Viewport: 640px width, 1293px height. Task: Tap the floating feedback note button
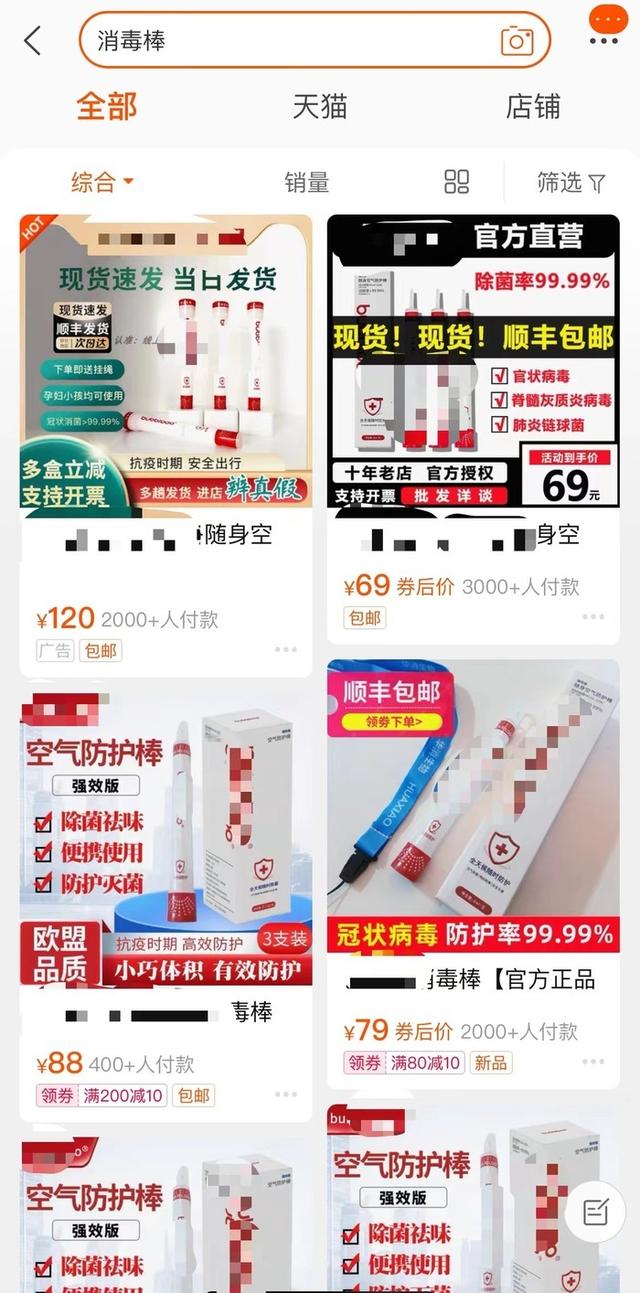[x=596, y=1213]
